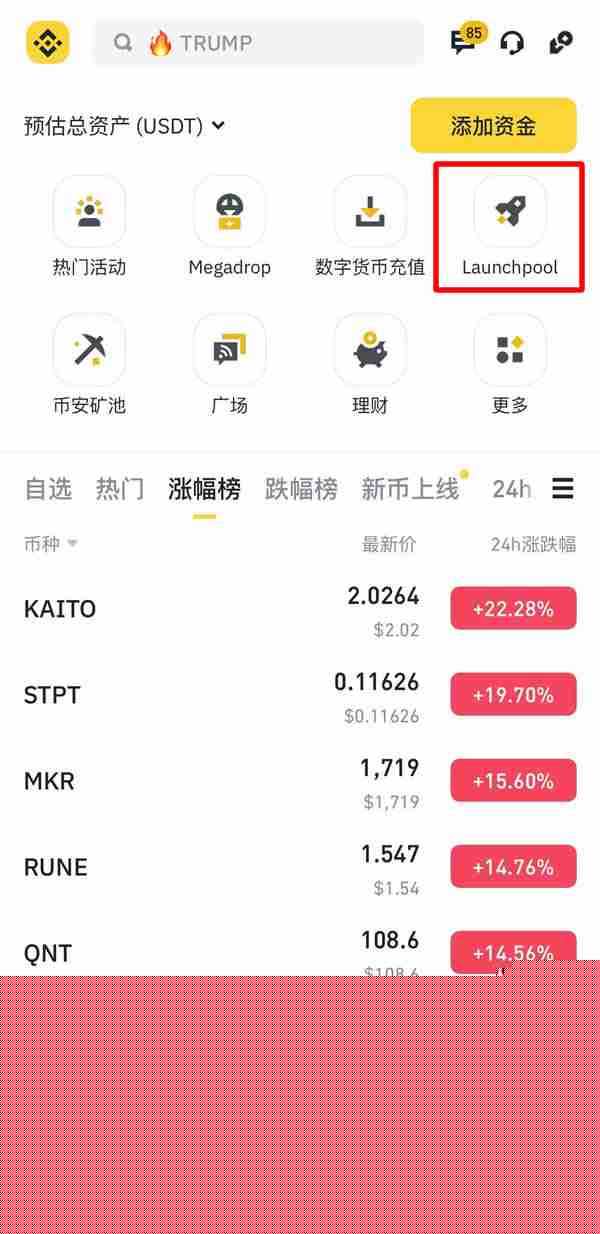Image resolution: width=600 pixels, height=1234 pixels.
Task: Switch to the 跌幅榜 tab
Action: pyautogui.click(x=301, y=489)
